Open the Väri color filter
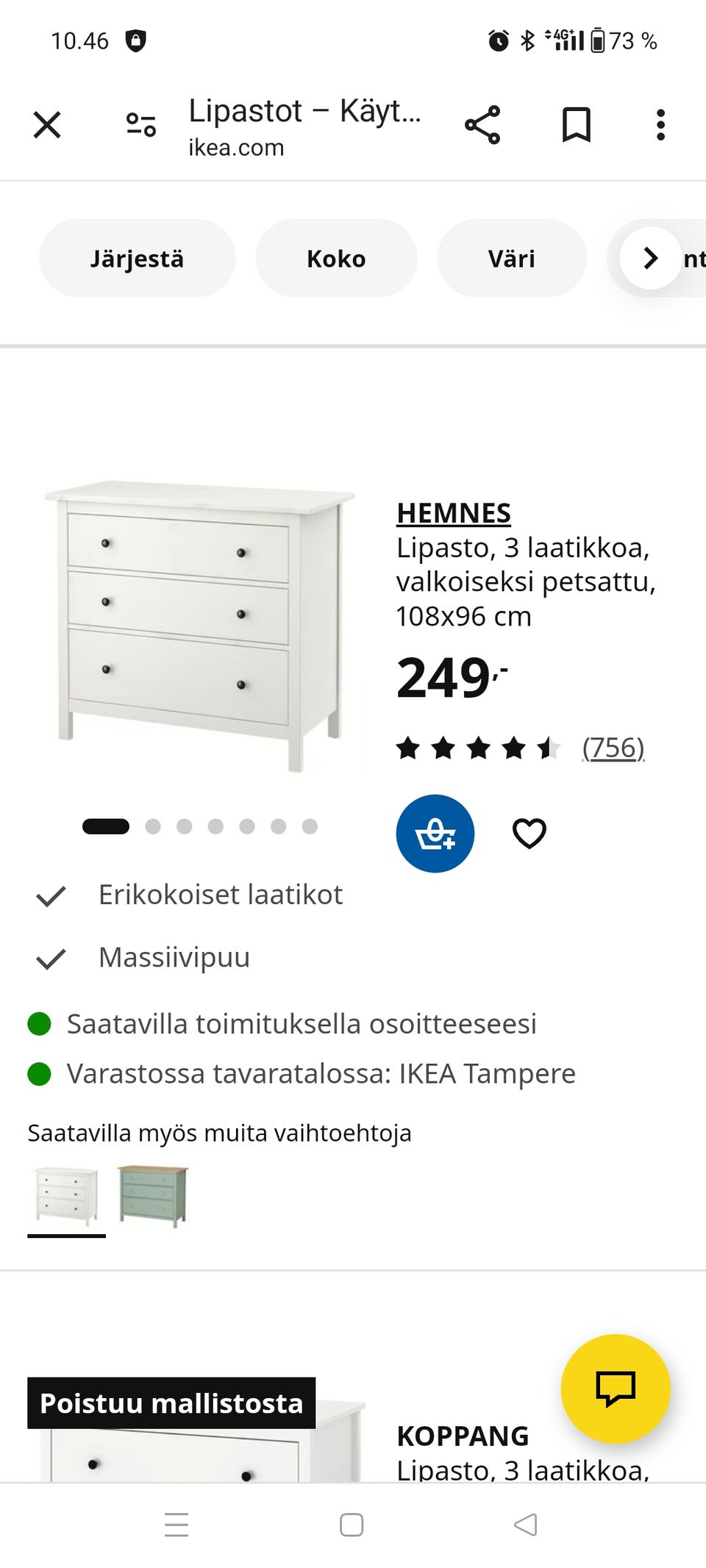Image resolution: width=706 pixels, height=1568 pixels. tap(512, 258)
